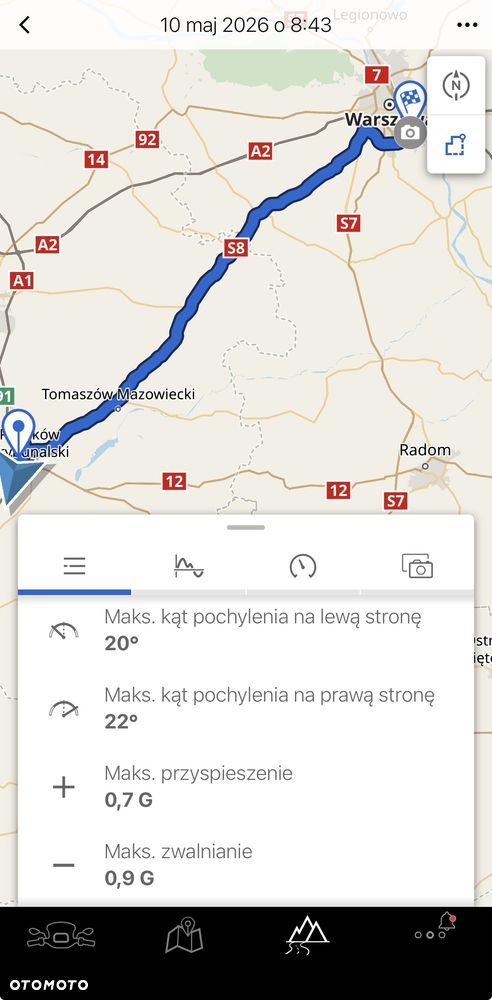The width and height of the screenshot is (492, 1000).
Task: Expand the panel using the drag handle
Action: tap(246, 527)
